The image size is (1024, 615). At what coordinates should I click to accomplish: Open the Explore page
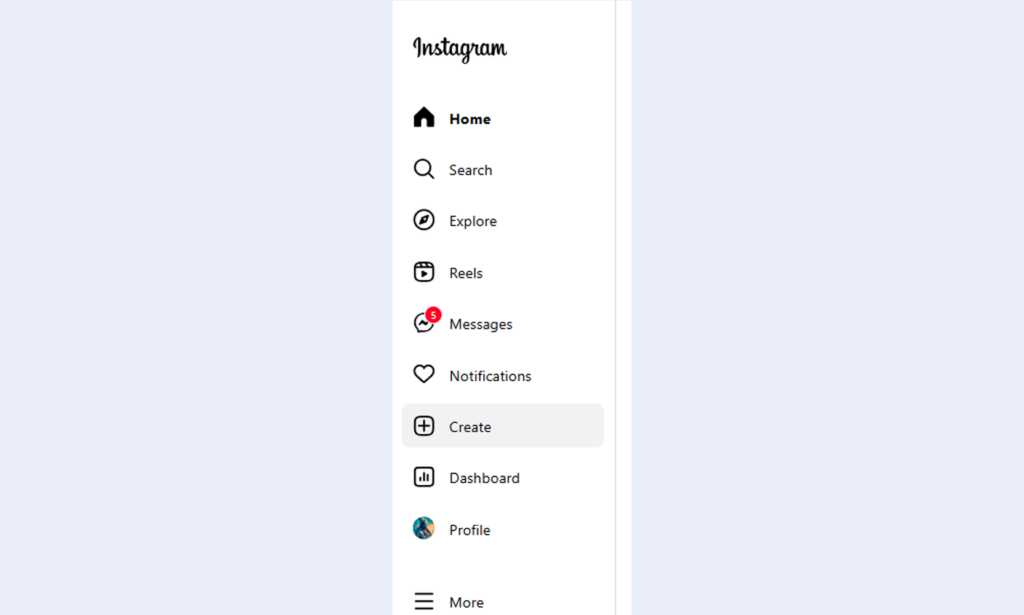(470, 221)
